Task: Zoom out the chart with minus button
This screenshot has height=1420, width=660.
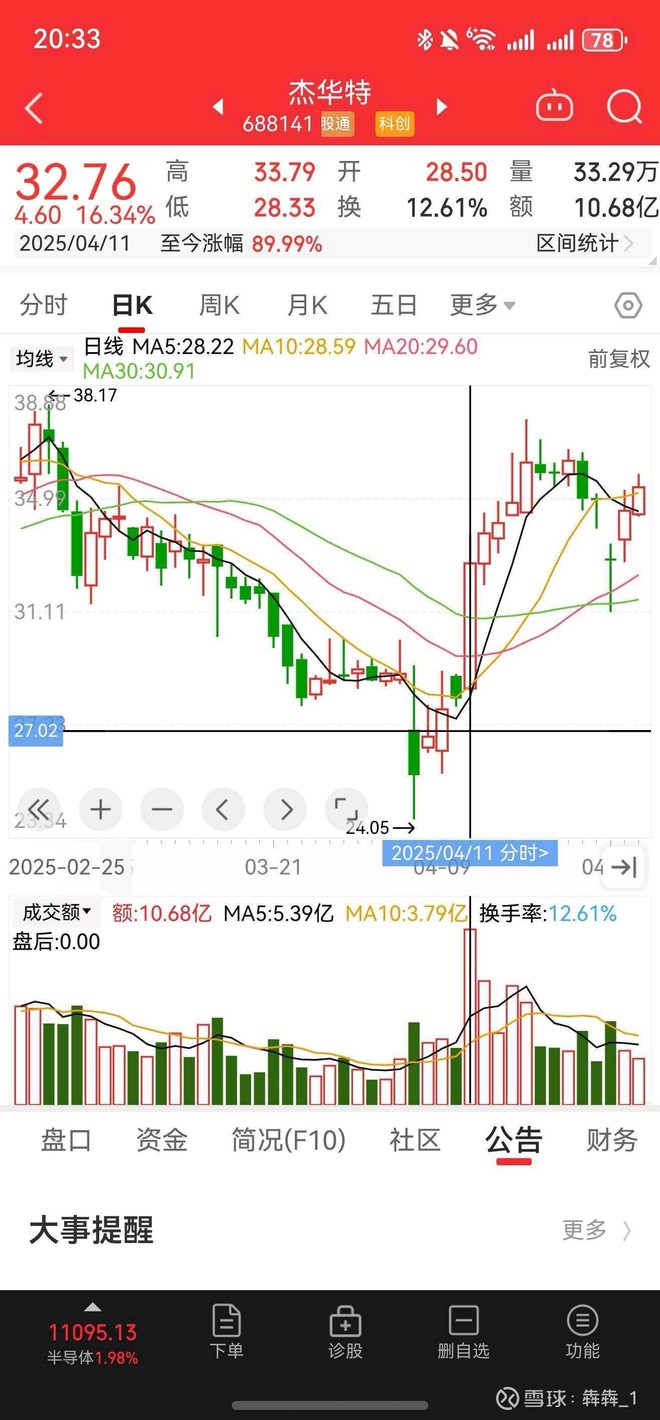Action: 162,809
